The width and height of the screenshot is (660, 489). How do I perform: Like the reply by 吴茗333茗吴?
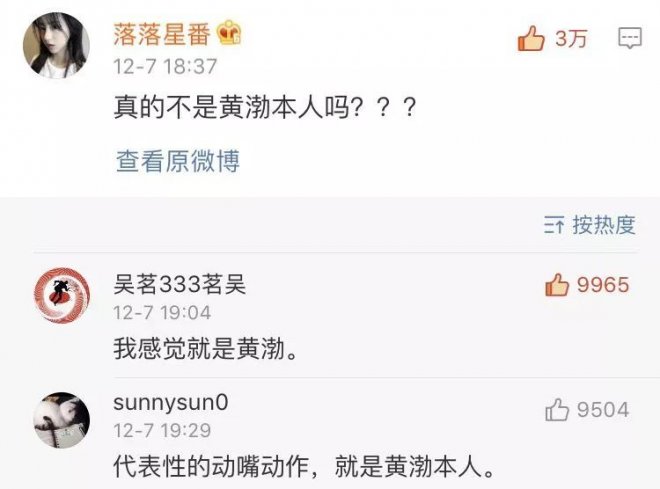coord(557,286)
